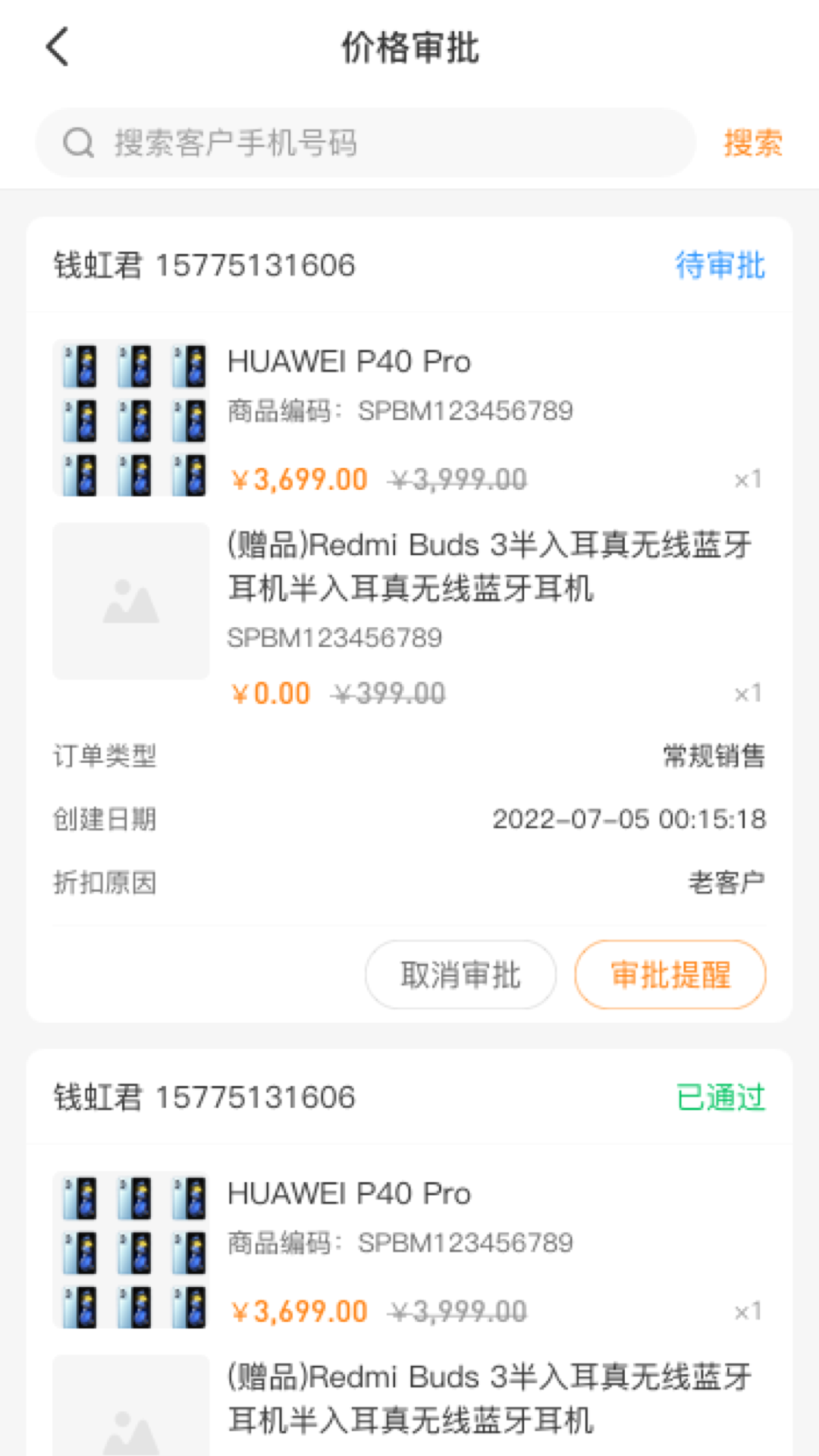Tap the orange 搜索 button
Viewport: 819px width, 1456px height.
752,143
